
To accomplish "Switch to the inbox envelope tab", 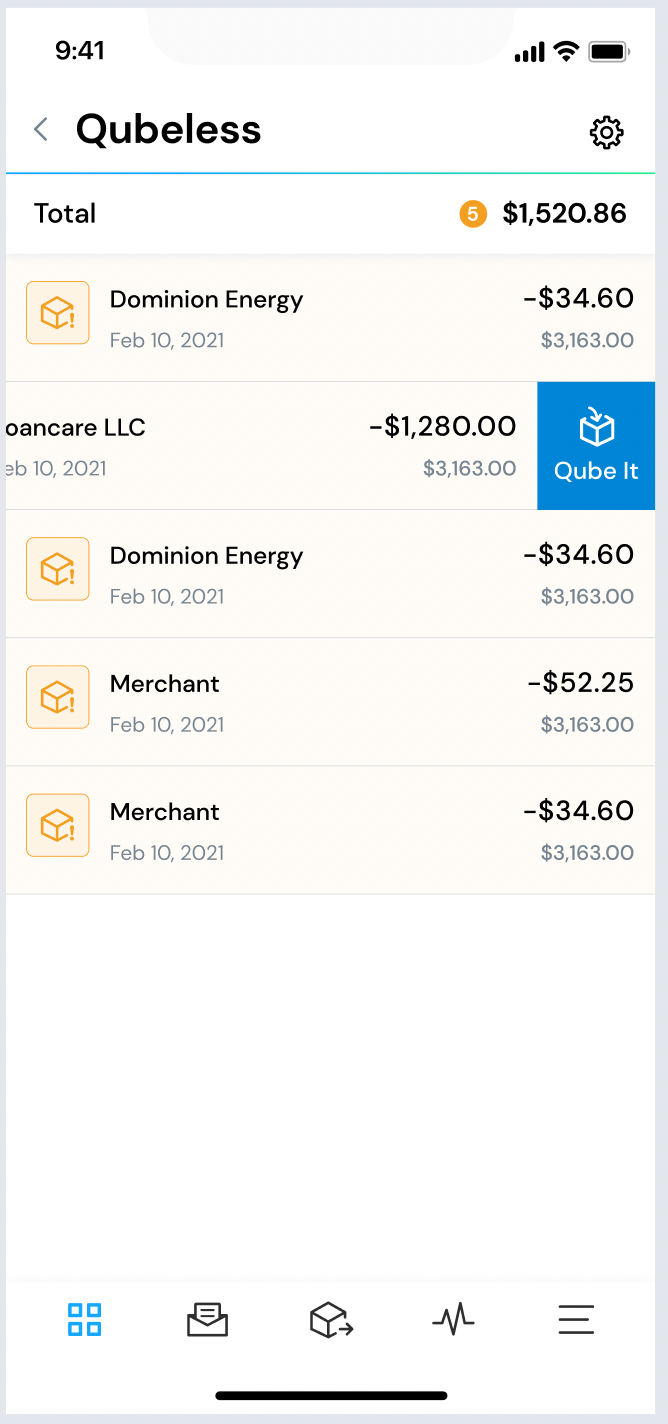I will pyautogui.click(x=208, y=1320).
